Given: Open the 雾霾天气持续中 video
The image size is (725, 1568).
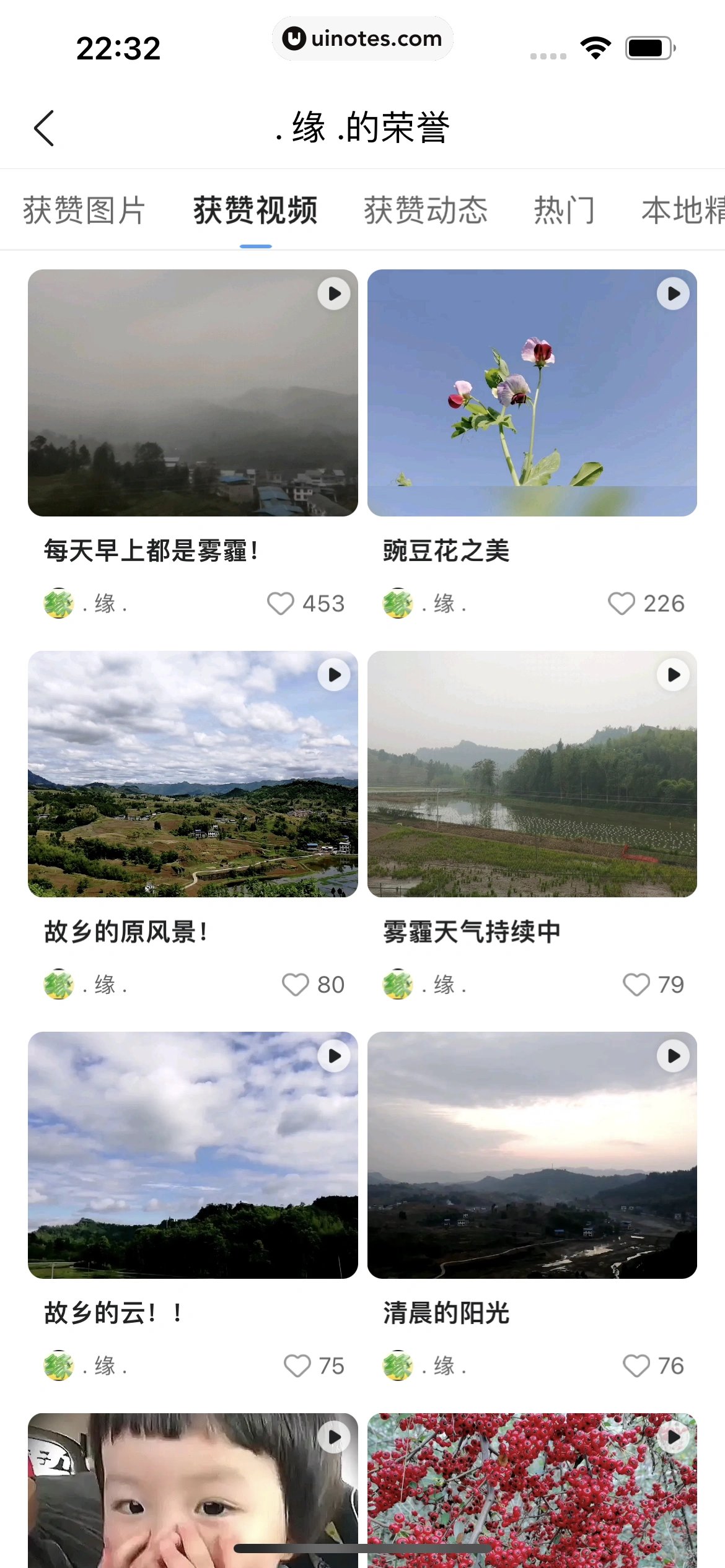Looking at the screenshot, I should [x=532, y=773].
